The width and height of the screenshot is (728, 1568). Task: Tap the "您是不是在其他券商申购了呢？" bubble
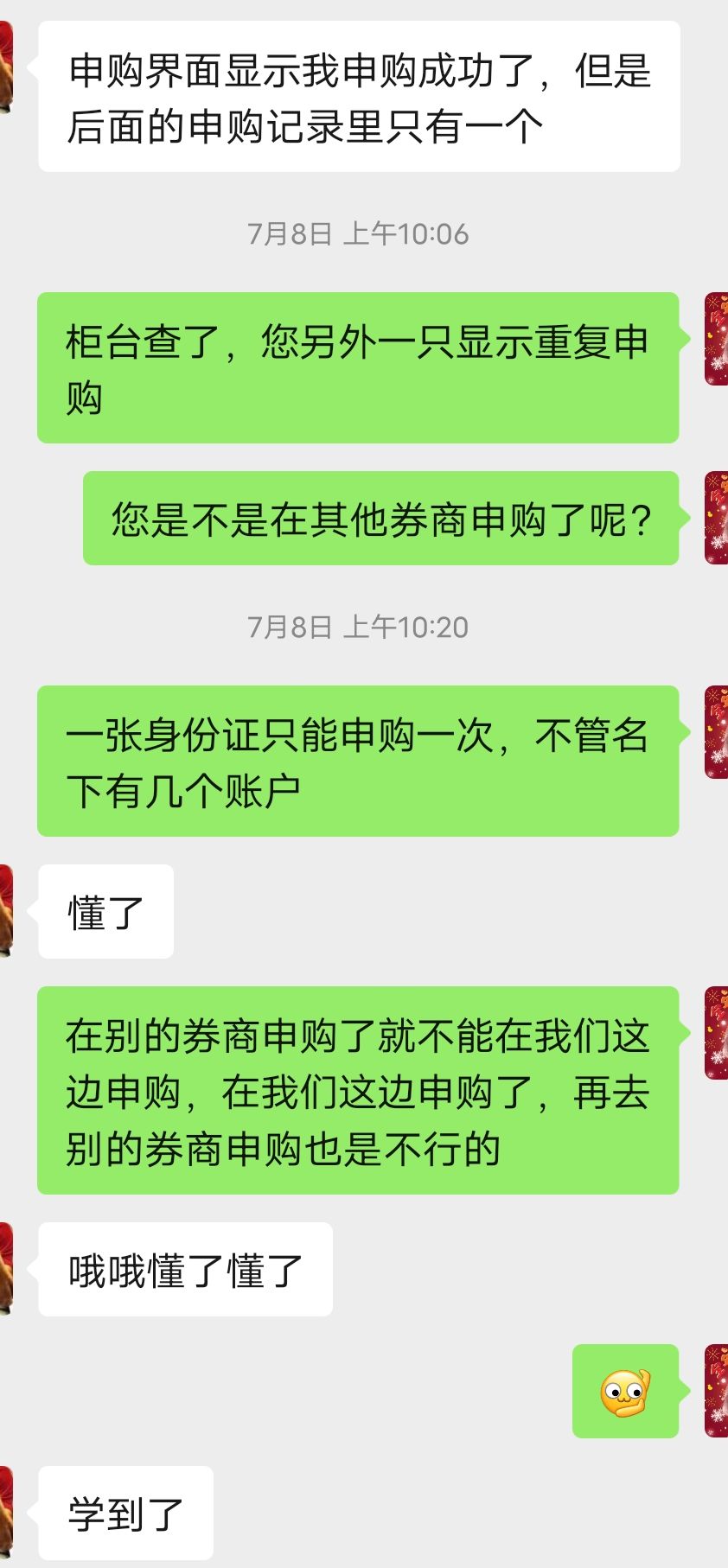(x=380, y=519)
